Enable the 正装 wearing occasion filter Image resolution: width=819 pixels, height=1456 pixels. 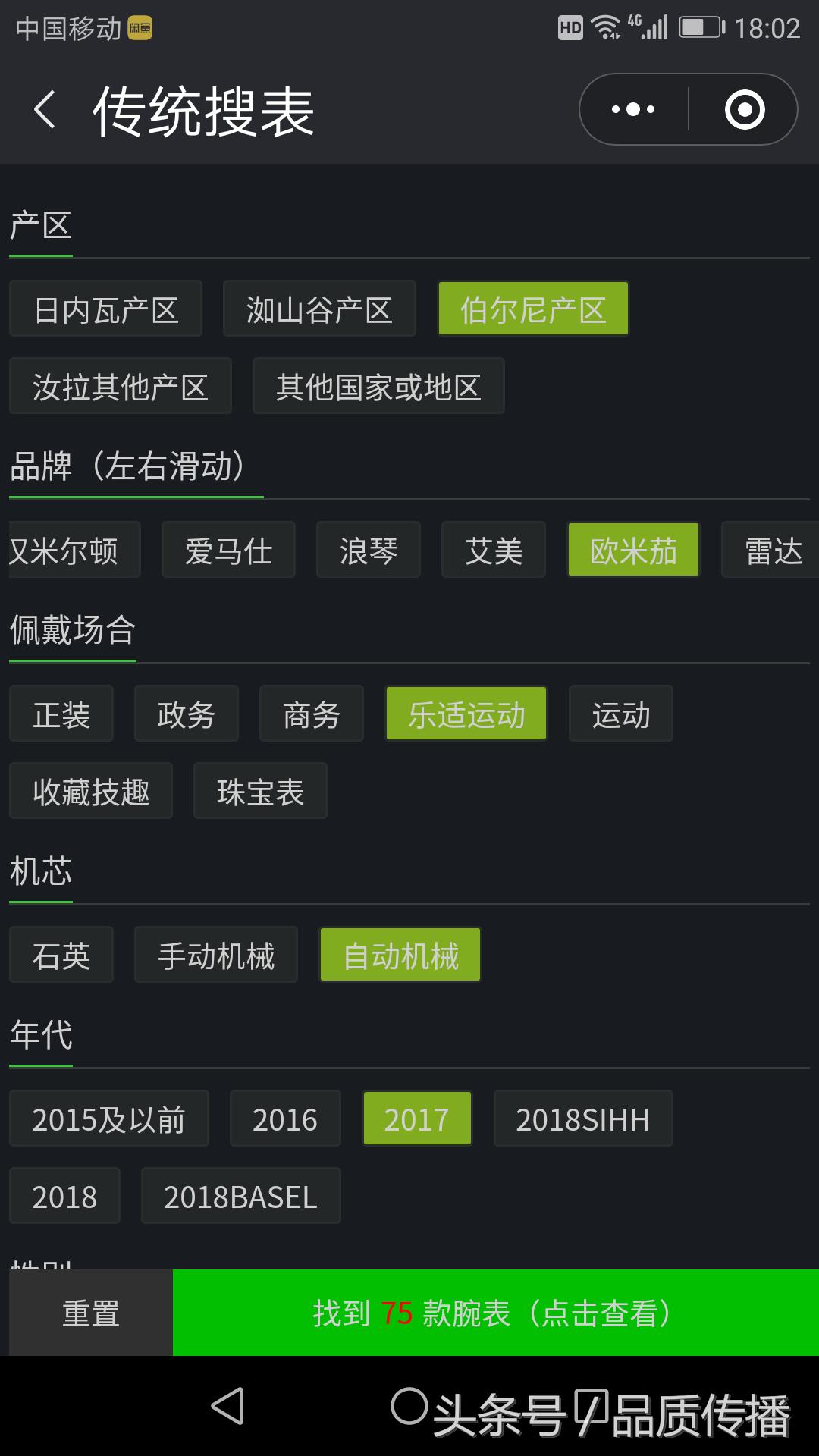[x=61, y=713]
